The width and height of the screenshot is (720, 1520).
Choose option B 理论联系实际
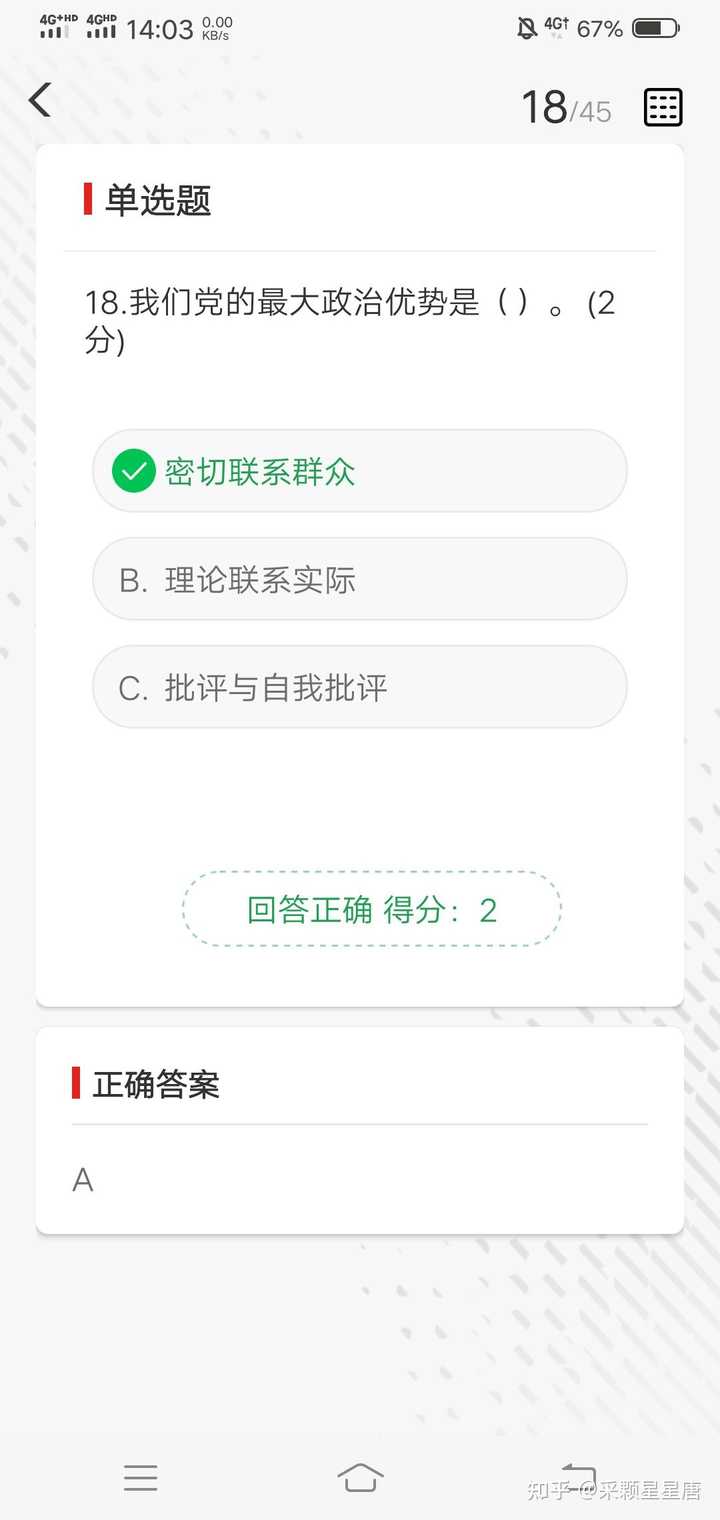[x=359, y=580]
